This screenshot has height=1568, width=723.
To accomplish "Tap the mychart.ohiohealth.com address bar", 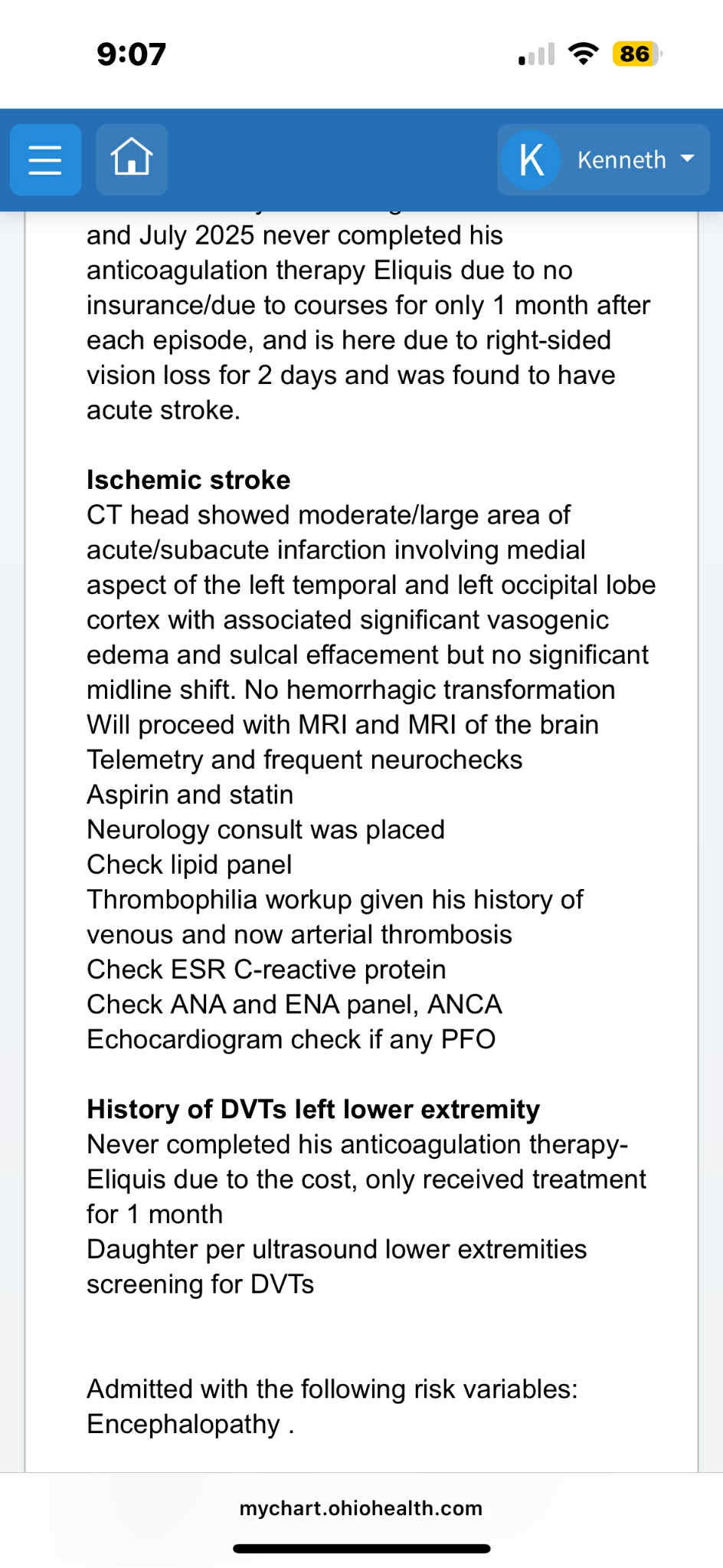I will pyautogui.click(x=361, y=1508).
